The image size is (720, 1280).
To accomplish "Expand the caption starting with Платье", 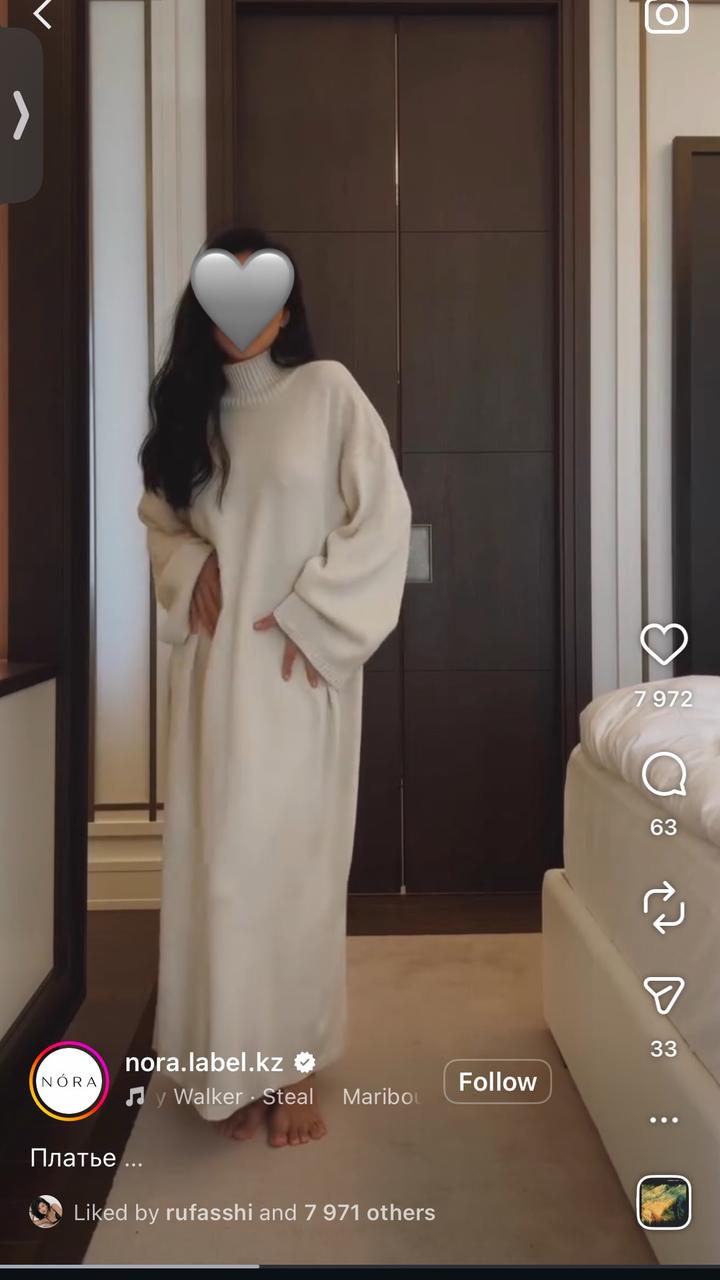I will click(x=87, y=1159).
